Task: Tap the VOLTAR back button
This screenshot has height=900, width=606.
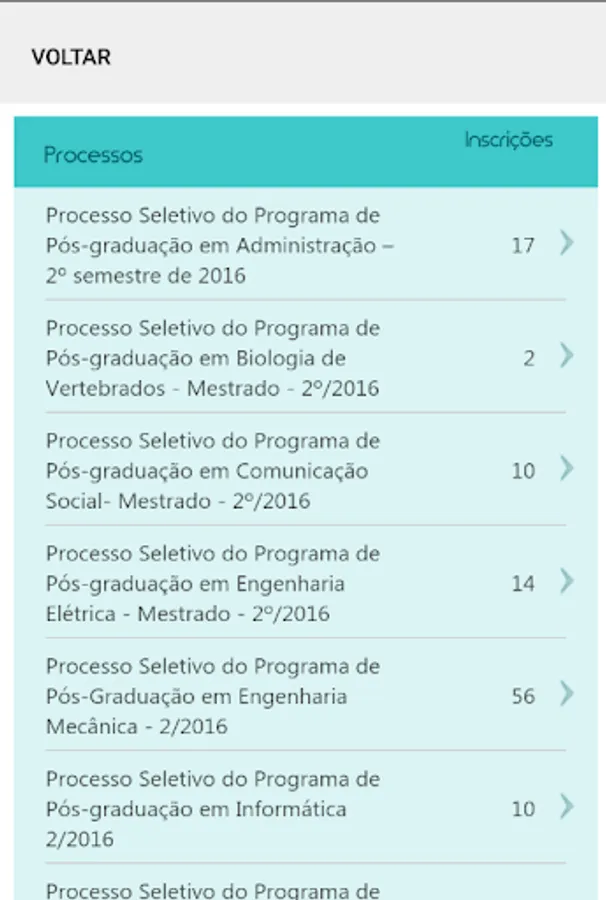Action: (x=71, y=57)
